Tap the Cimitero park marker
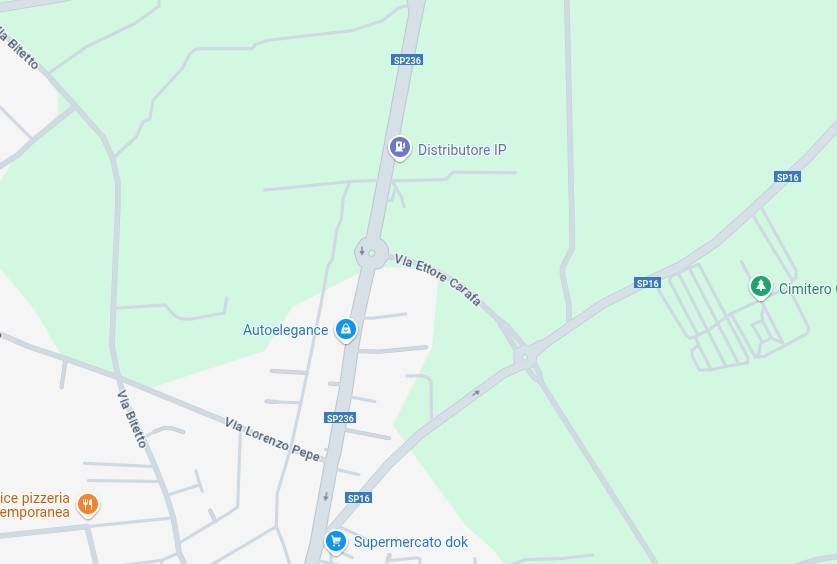 point(761,287)
